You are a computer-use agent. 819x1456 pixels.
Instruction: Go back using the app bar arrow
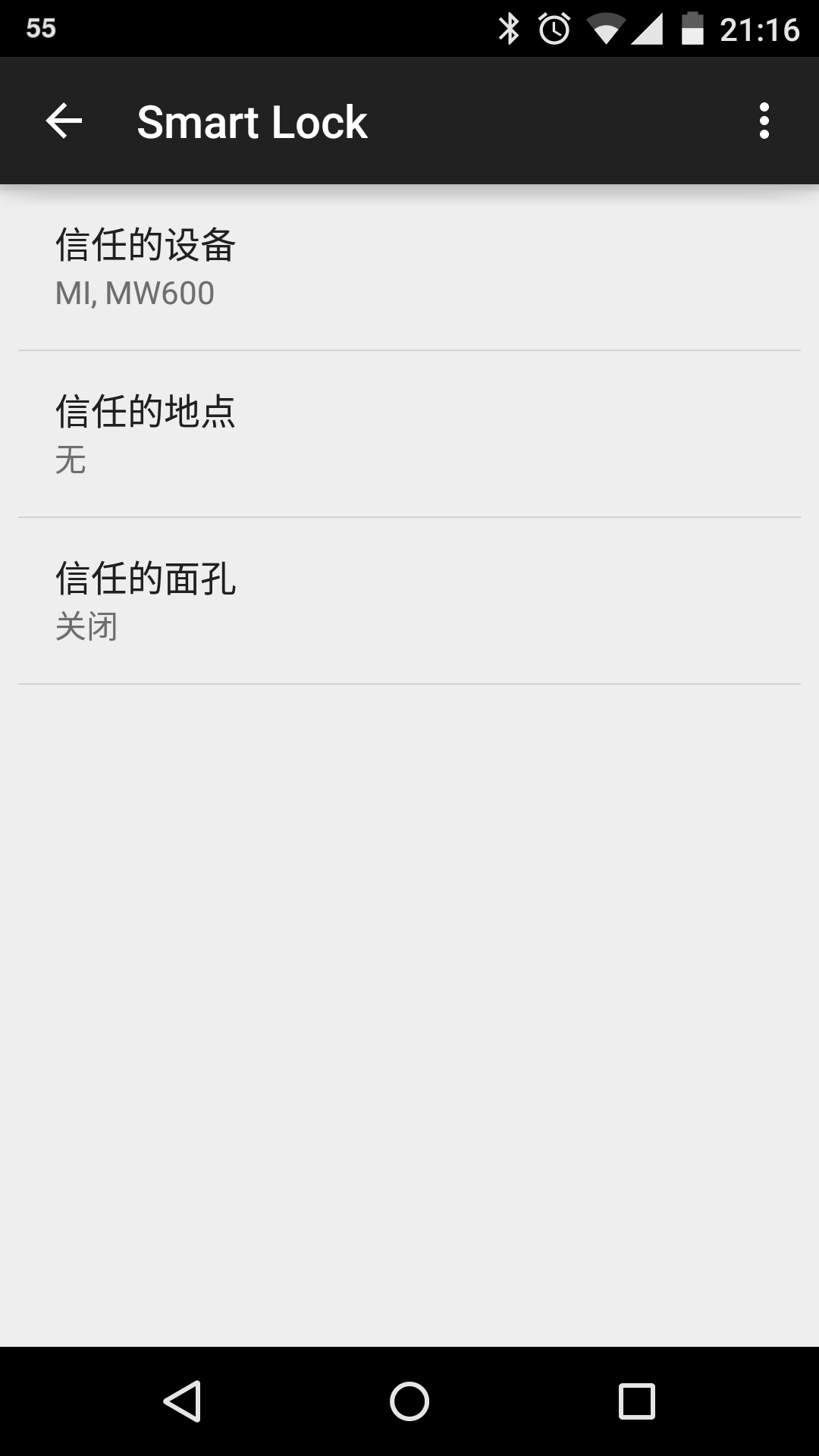point(64,121)
